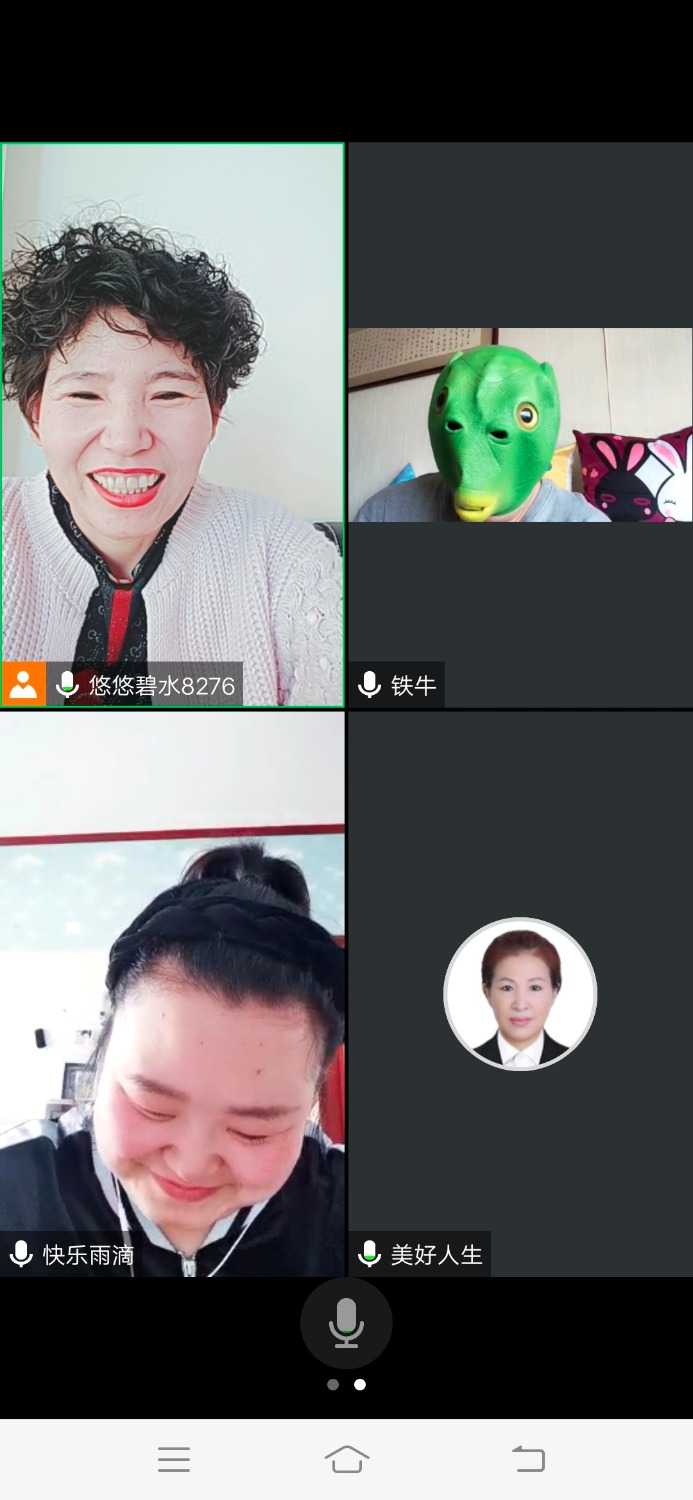Viewport: 693px width, 1500px height.
Task: Select 美好人生's participant tile
Action: point(520,992)
